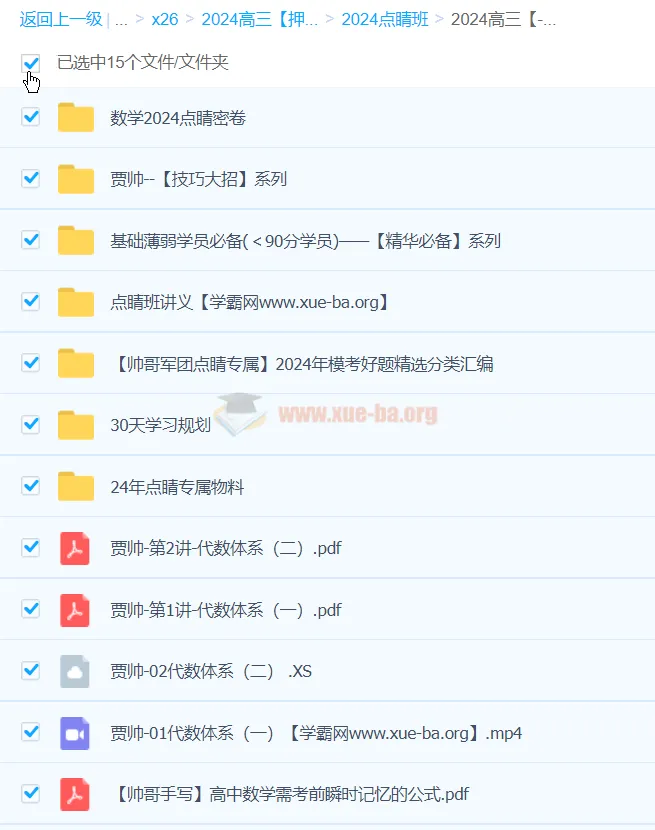Open the 点睛班讲义 folder
655x830 pixels.
pyautogui.click(x=250, y=302)
